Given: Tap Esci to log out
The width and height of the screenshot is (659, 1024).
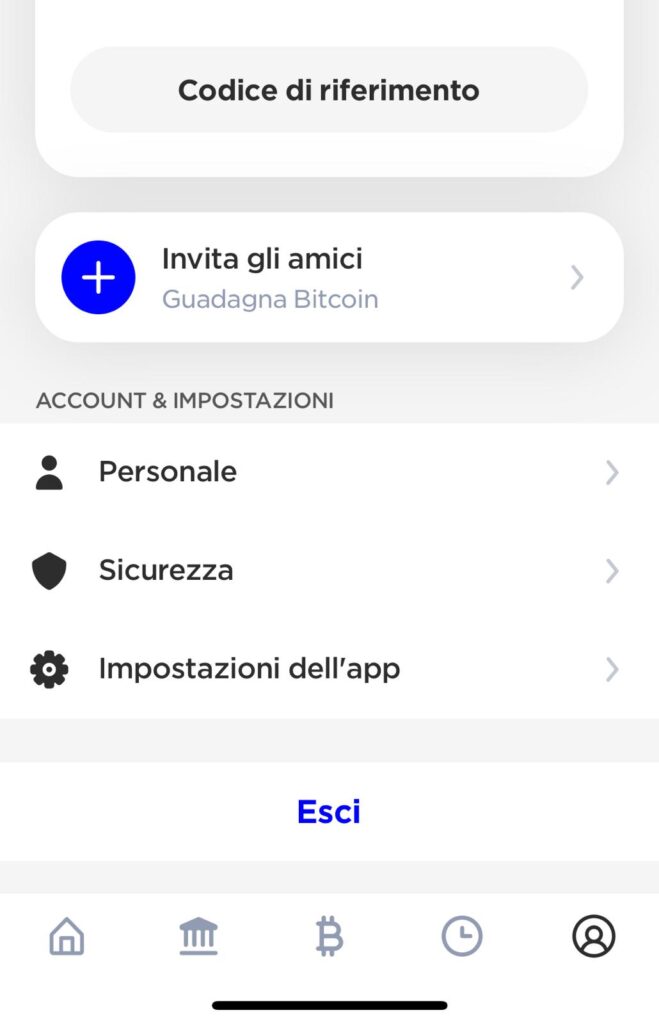Looking at the screenshot, I should [x=329, y=811].
